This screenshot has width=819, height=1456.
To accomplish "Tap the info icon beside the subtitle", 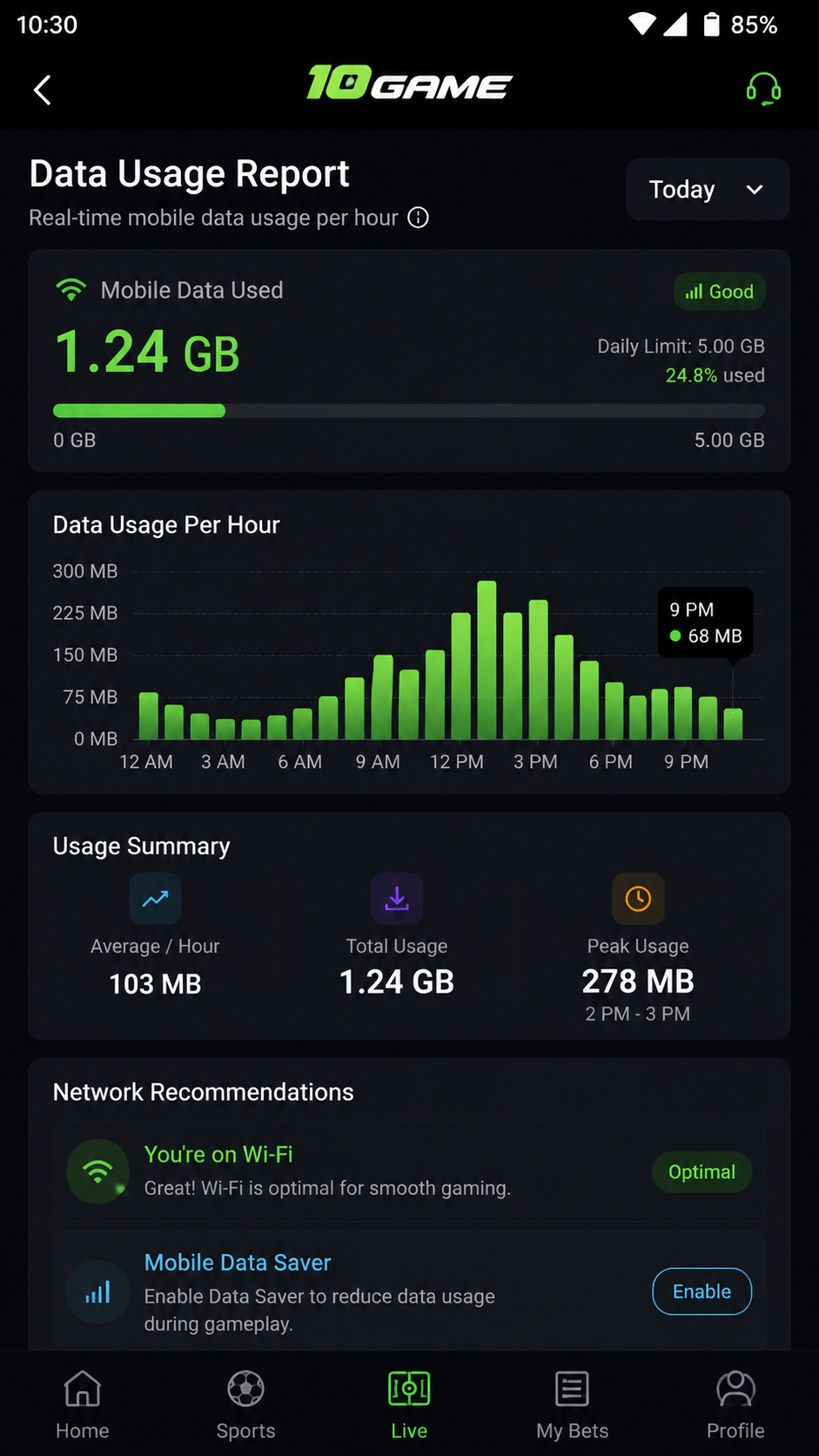I will [419, 218].
